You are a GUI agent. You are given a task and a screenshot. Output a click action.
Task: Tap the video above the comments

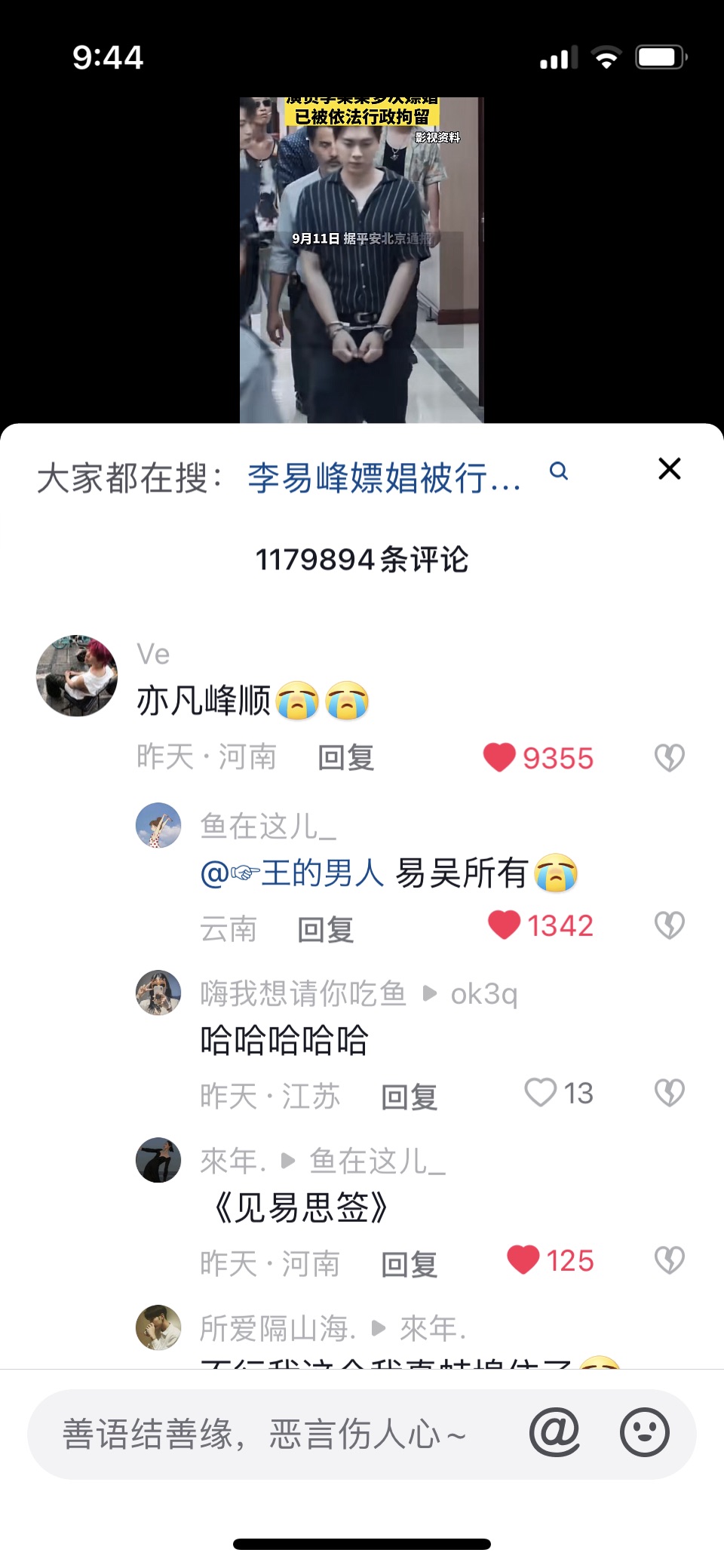click(362, 260)
